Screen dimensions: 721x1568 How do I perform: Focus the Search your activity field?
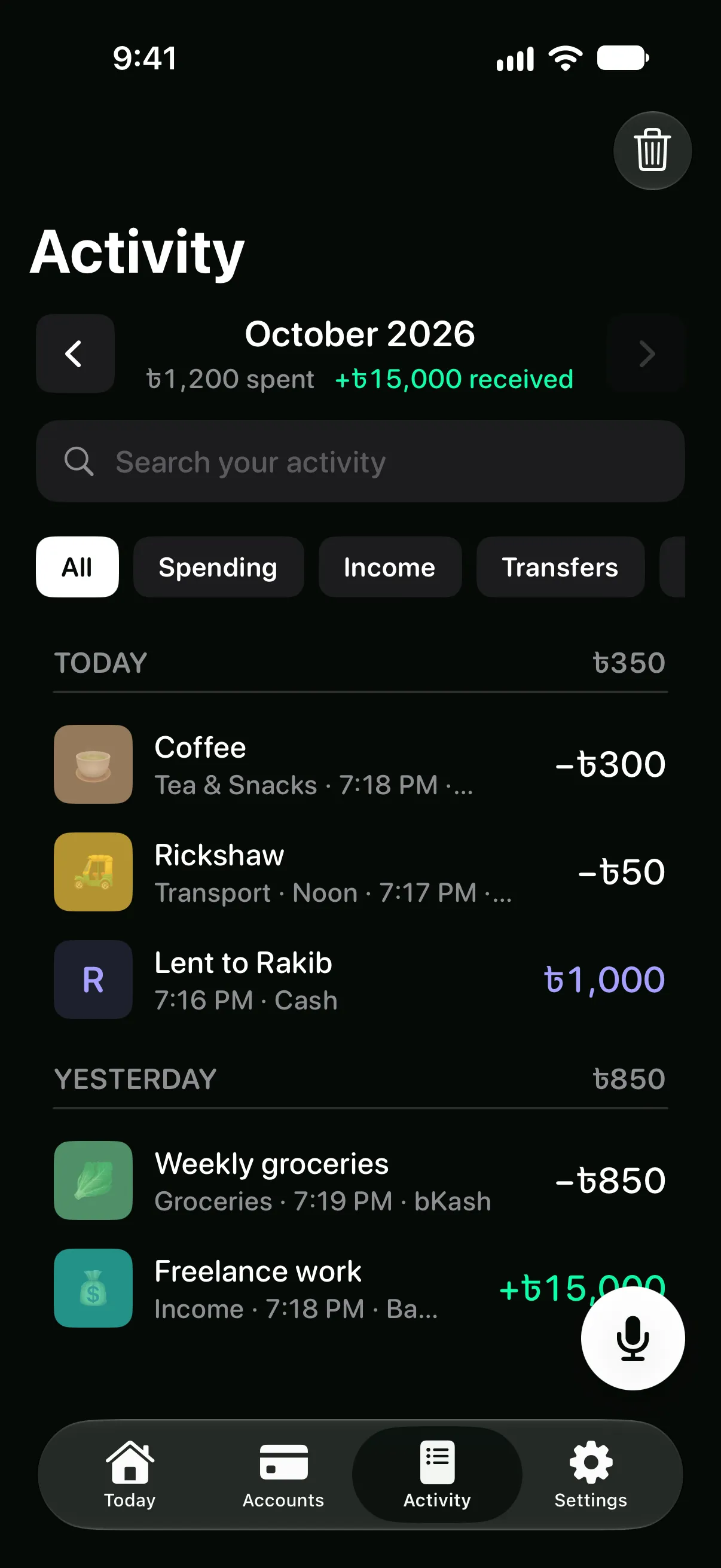coord(360,462)
